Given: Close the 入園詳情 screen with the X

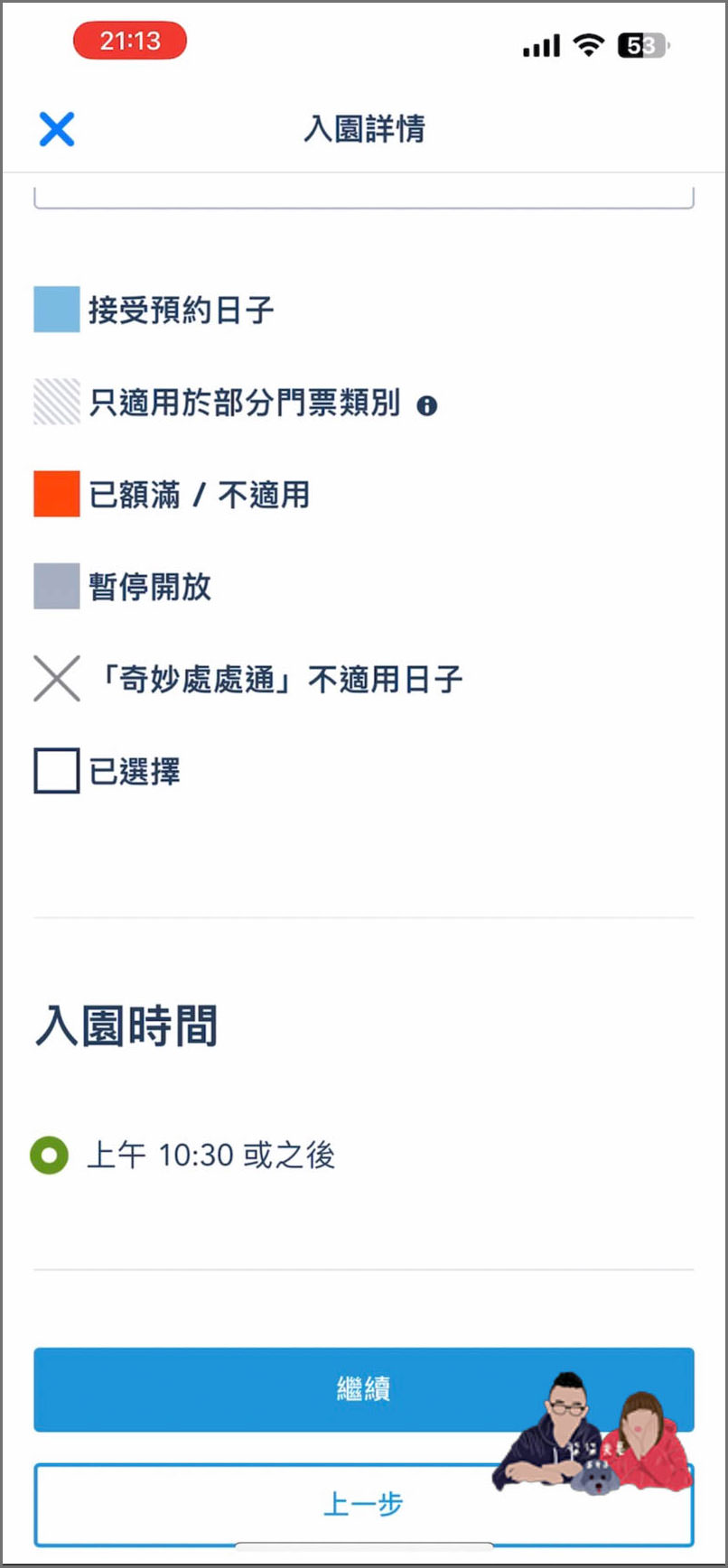Looking at the screenshot, I should click(56, 128).
